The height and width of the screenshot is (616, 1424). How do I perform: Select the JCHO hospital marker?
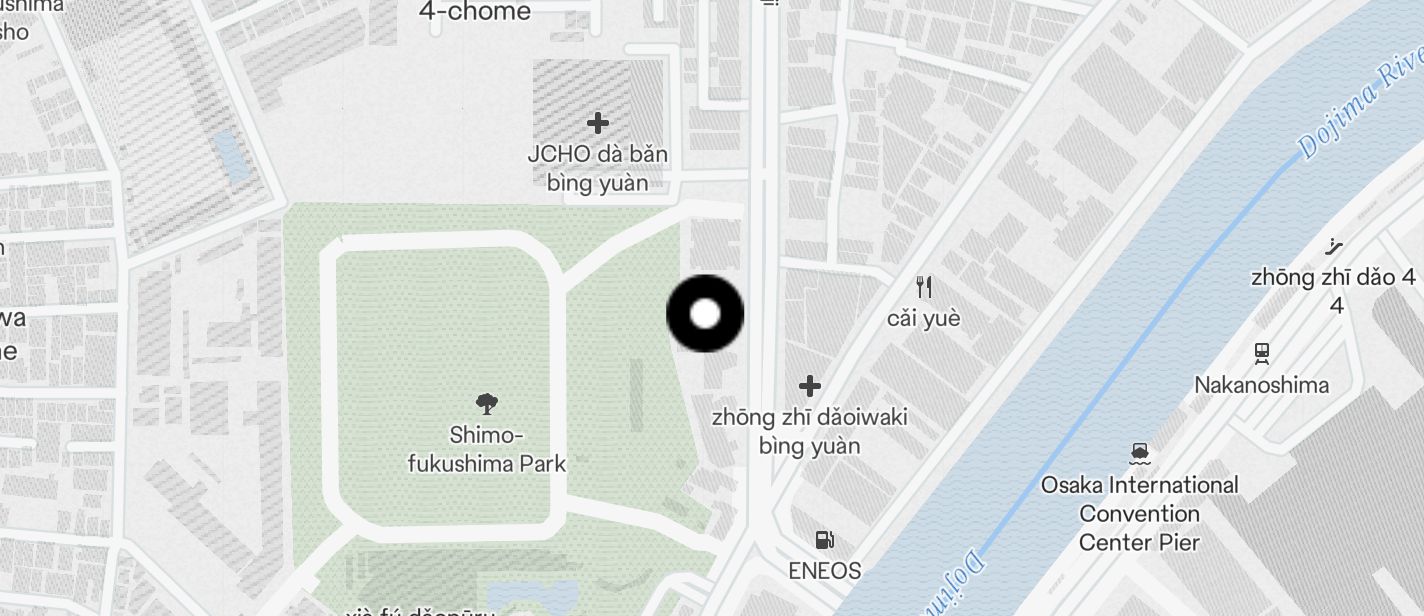pos(598,124)
